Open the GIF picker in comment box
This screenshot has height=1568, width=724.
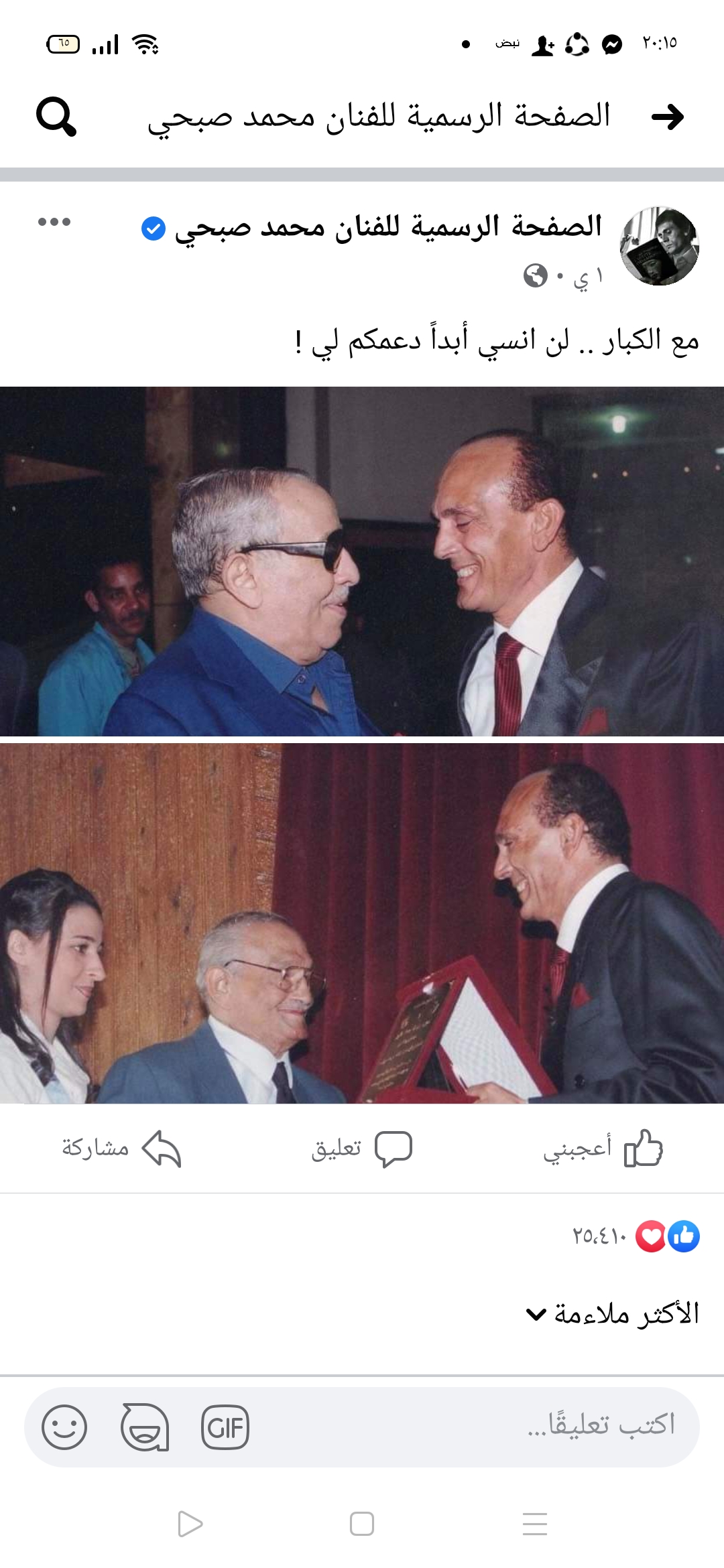point(225,1427)
